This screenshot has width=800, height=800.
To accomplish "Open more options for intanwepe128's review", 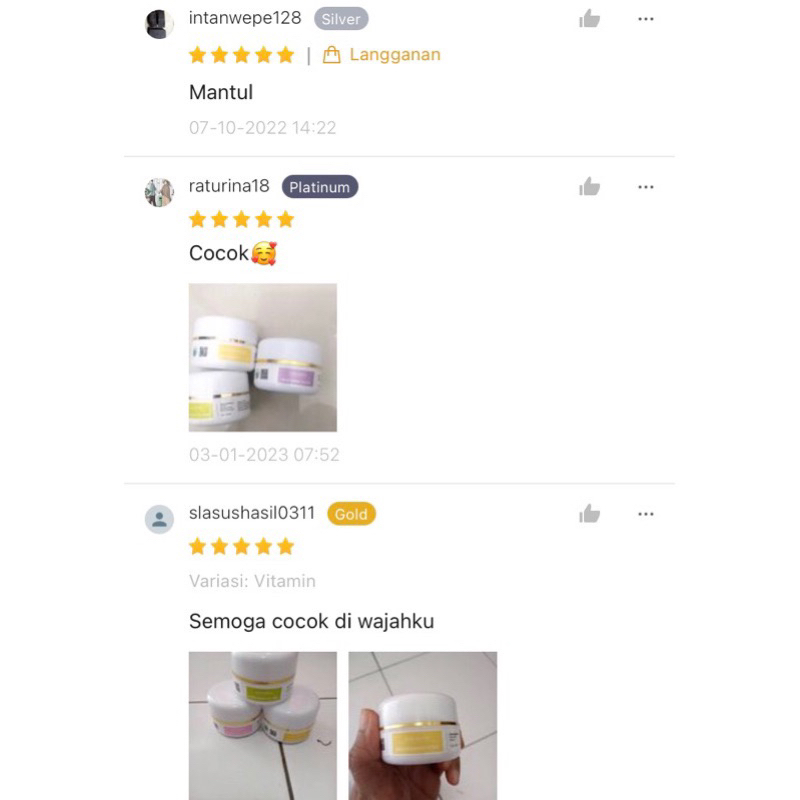I will (x=646, y=19).
